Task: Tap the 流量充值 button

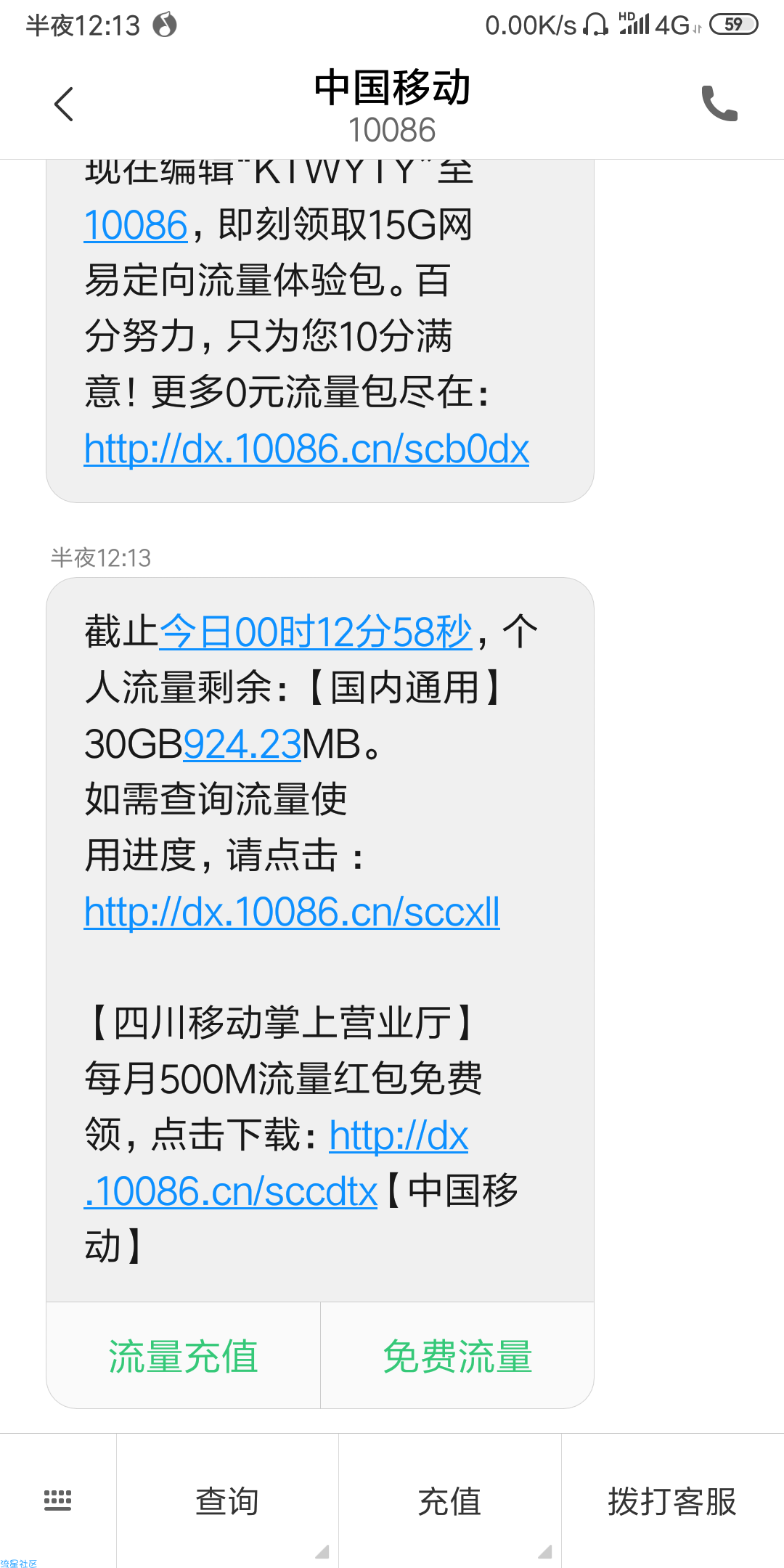Action: [x=184, y=1356]
